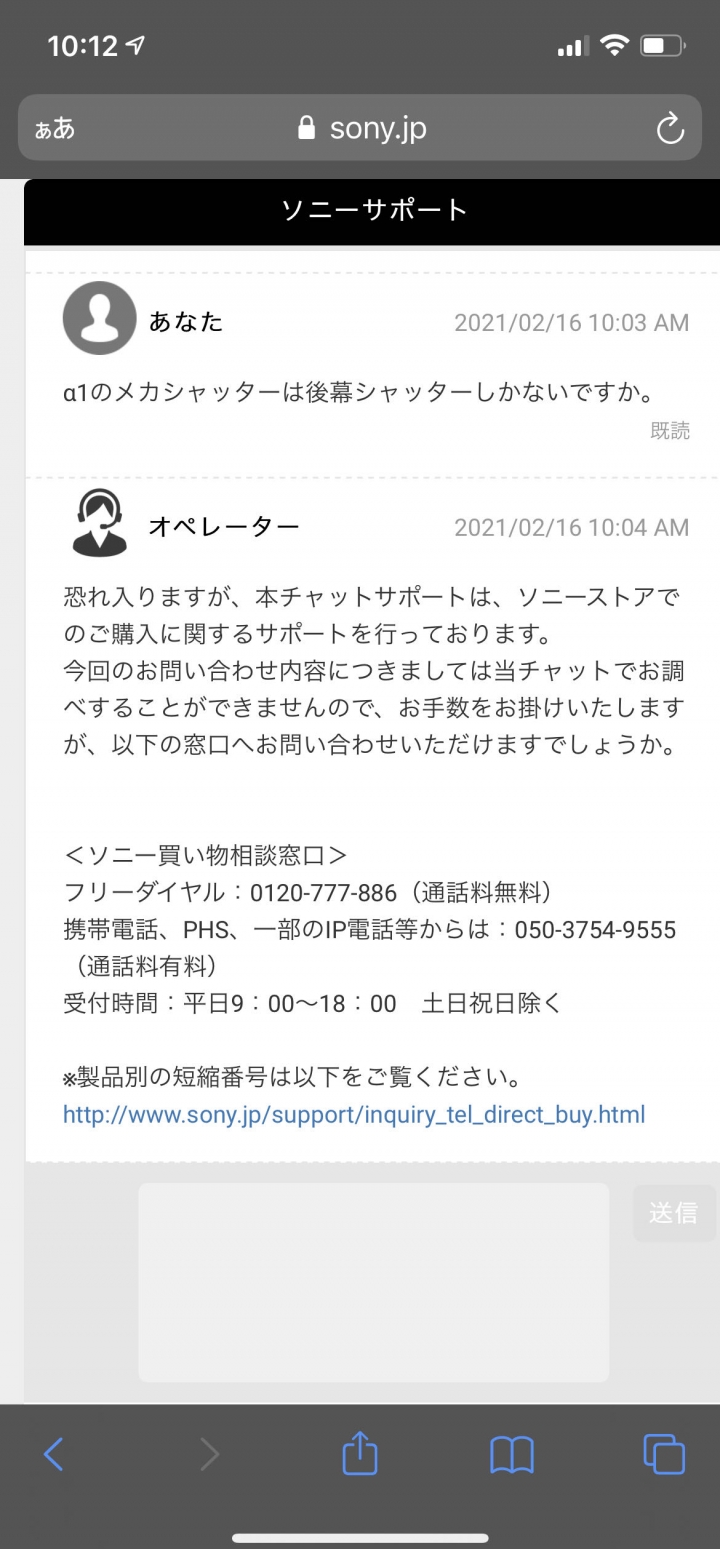
Task: Show open Safari tabs
Action: click(664, 1454)
